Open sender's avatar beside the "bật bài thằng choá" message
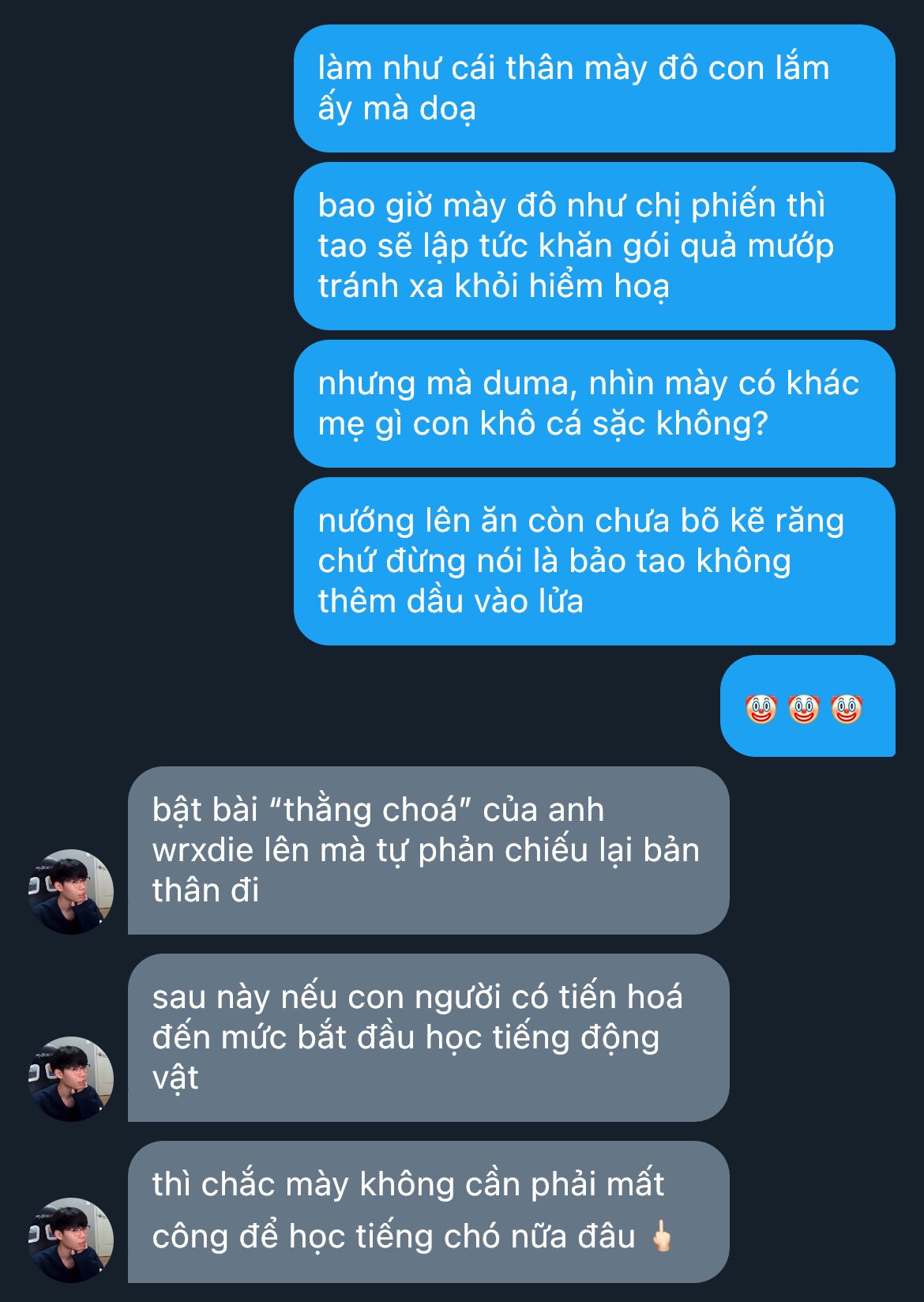The height and width of the screenshot is (1302, 924). tap(71, 892)
